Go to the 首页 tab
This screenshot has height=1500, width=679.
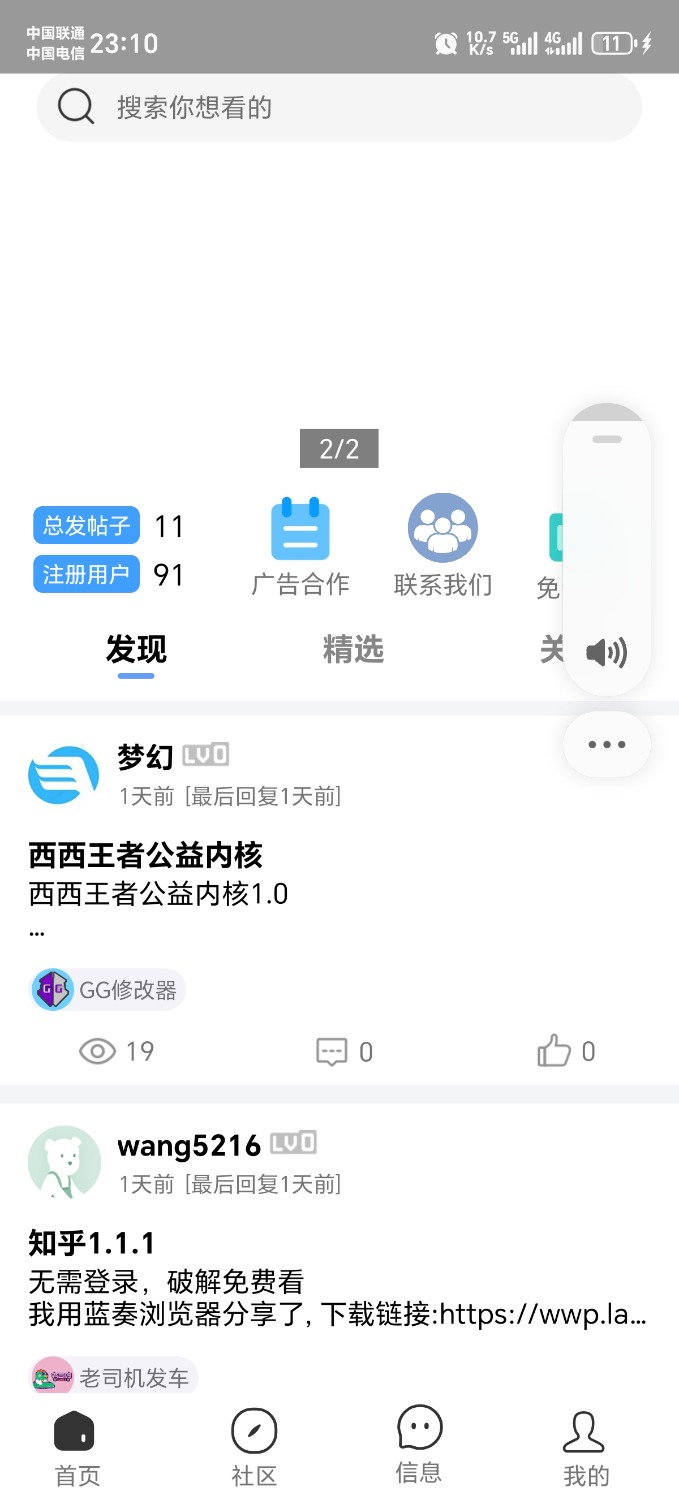(77, 1448)
